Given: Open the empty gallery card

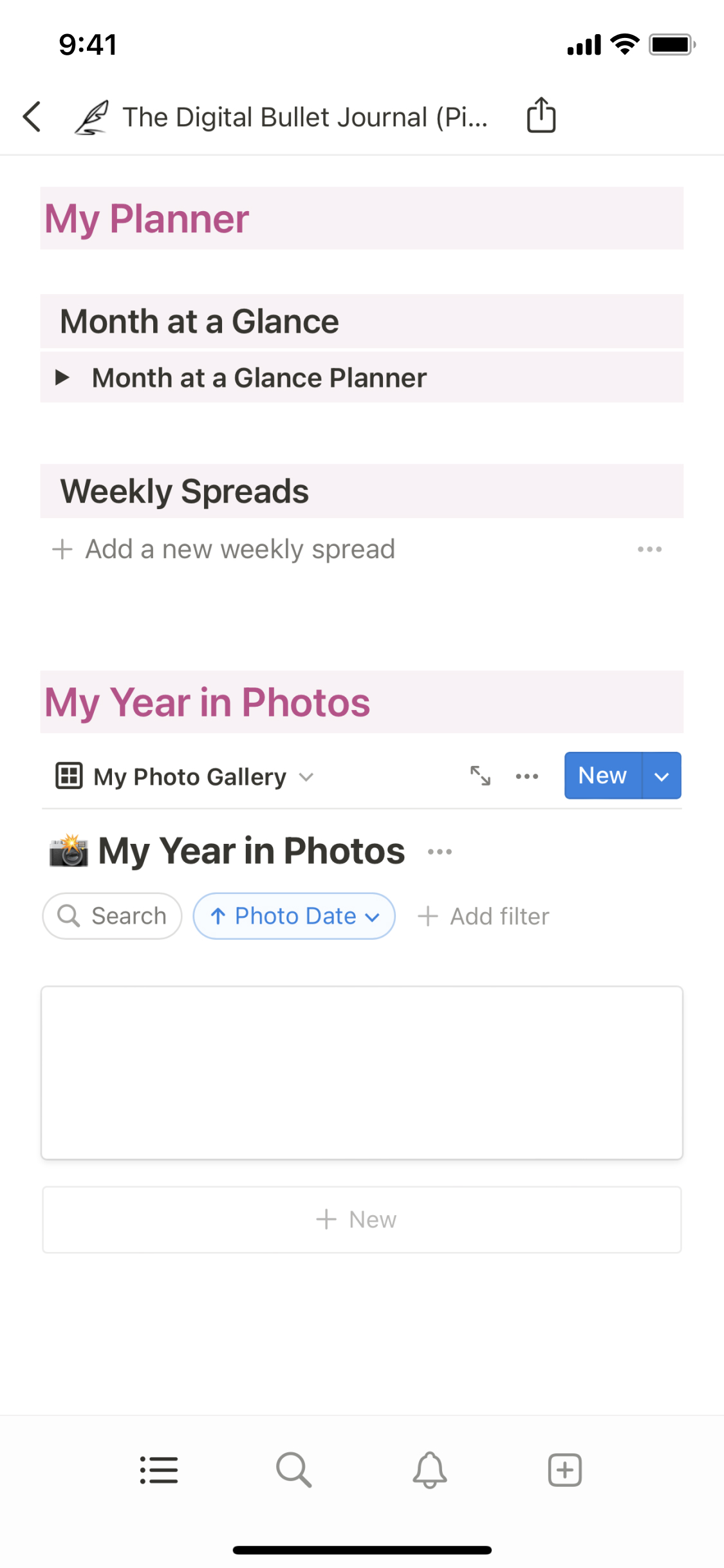Looking at the screenshot, I should point(362,1073).
